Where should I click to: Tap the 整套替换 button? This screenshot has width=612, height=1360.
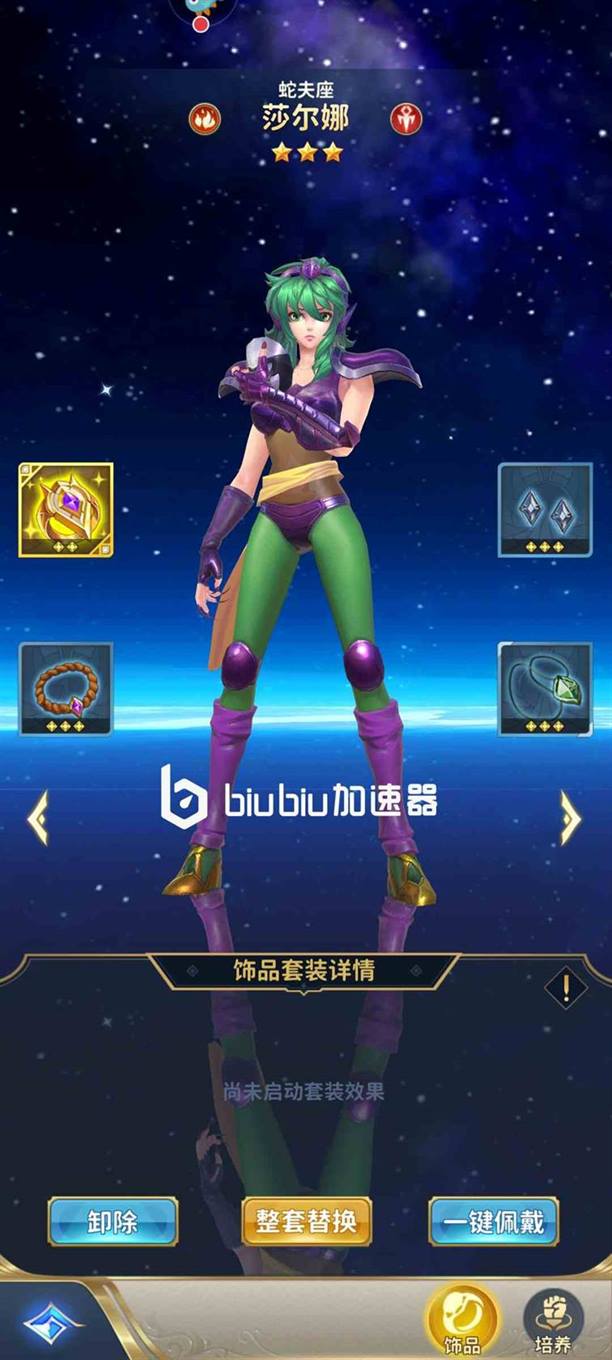point(306,1221)
